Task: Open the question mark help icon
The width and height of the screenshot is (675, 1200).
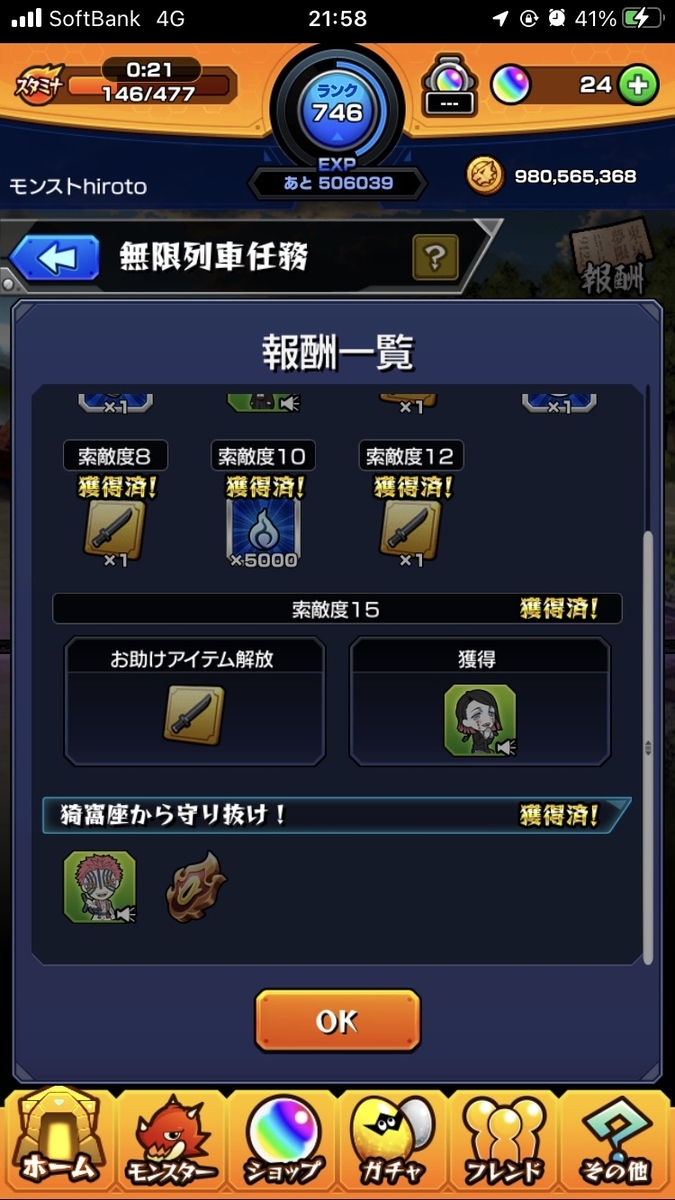Action: (435, 258)
